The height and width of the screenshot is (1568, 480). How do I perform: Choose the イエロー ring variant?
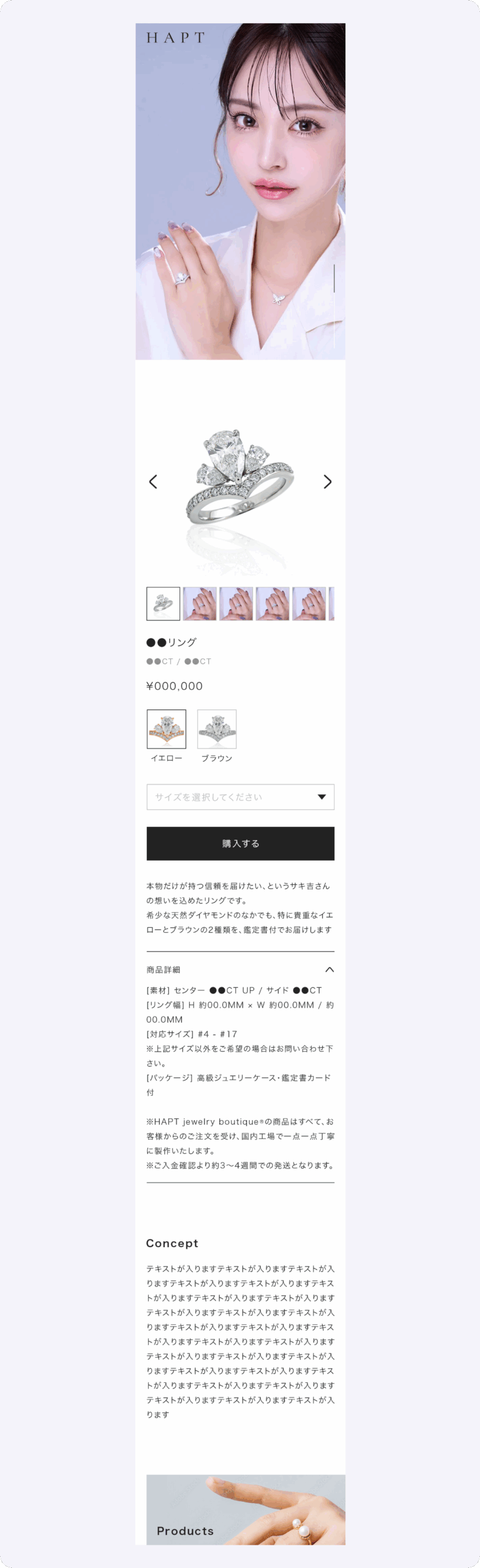(x=167, y=729)
